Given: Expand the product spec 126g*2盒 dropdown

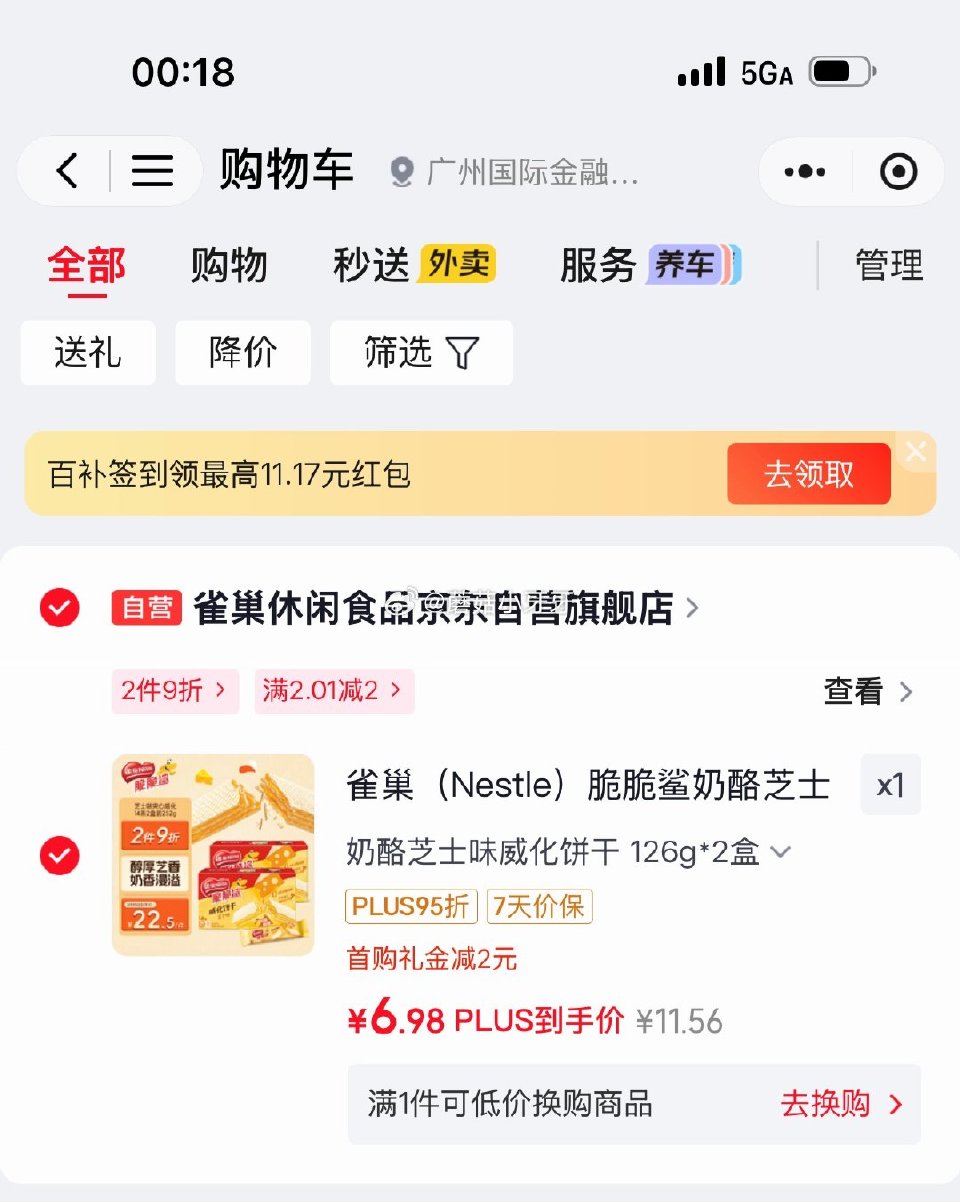Looking at the screenshot, I should (781, 852).
